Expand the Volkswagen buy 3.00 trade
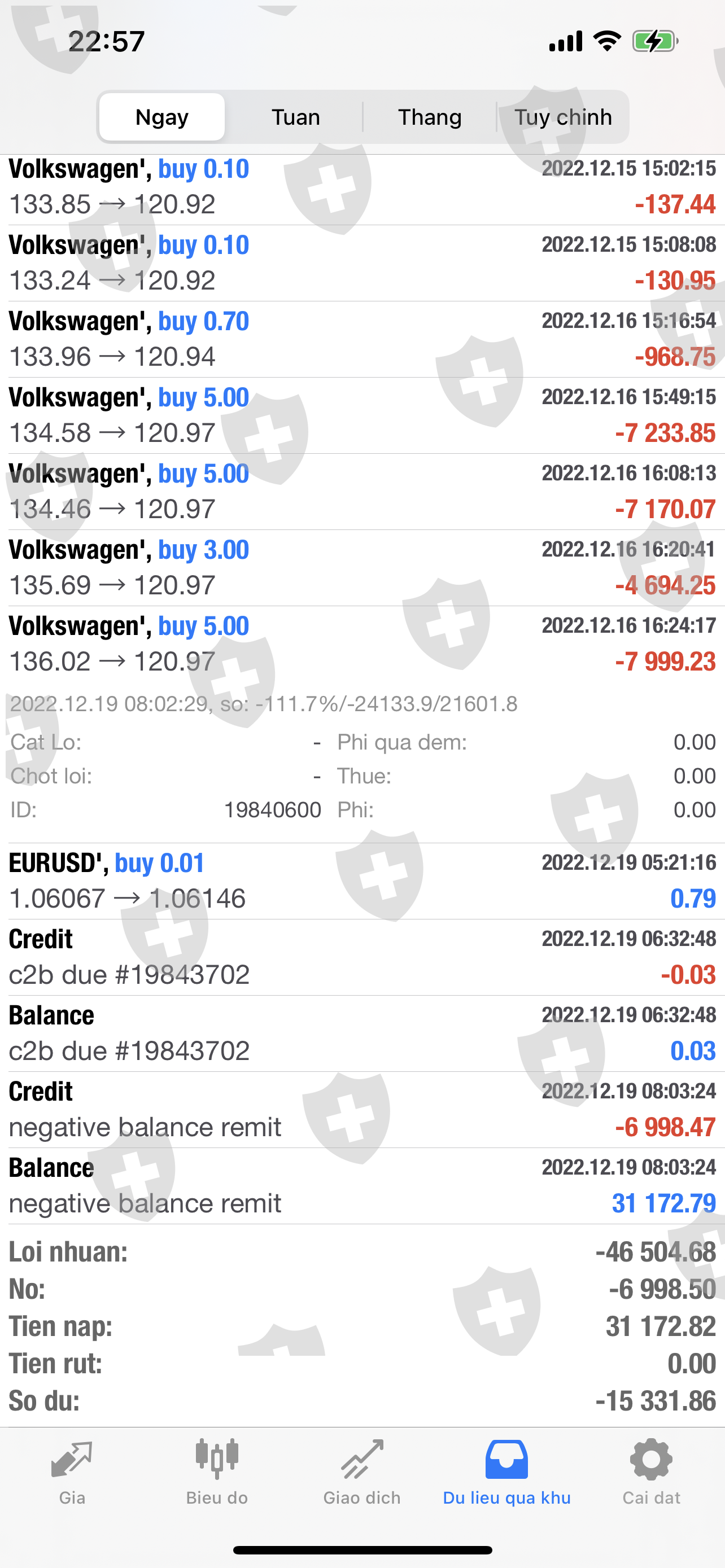The image size is (725, 1568). pyautogui.click(x=362, y=568)
